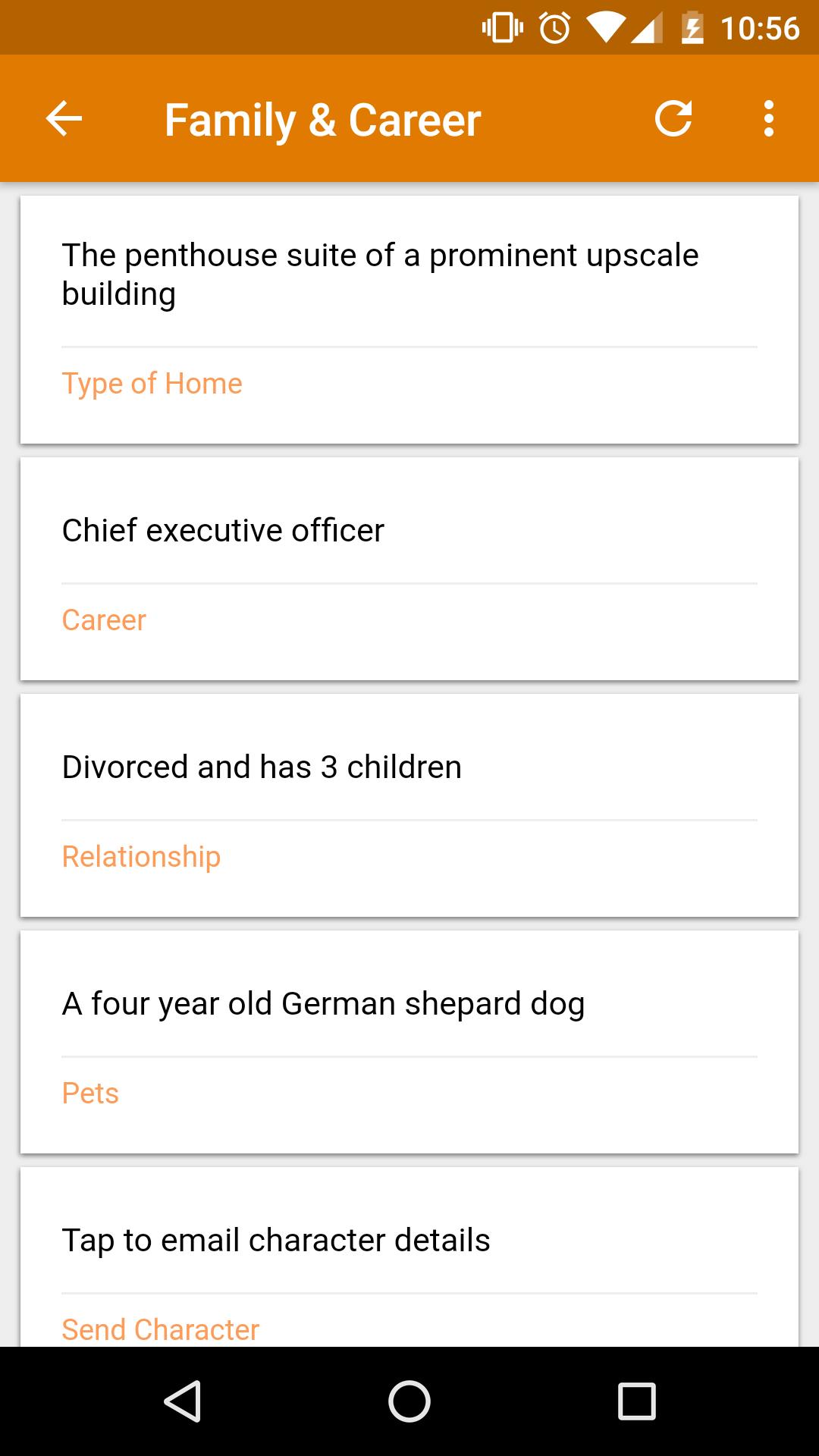Tap the Type of Home card
The image size is (819, 1456).
[x=409, y=319]
